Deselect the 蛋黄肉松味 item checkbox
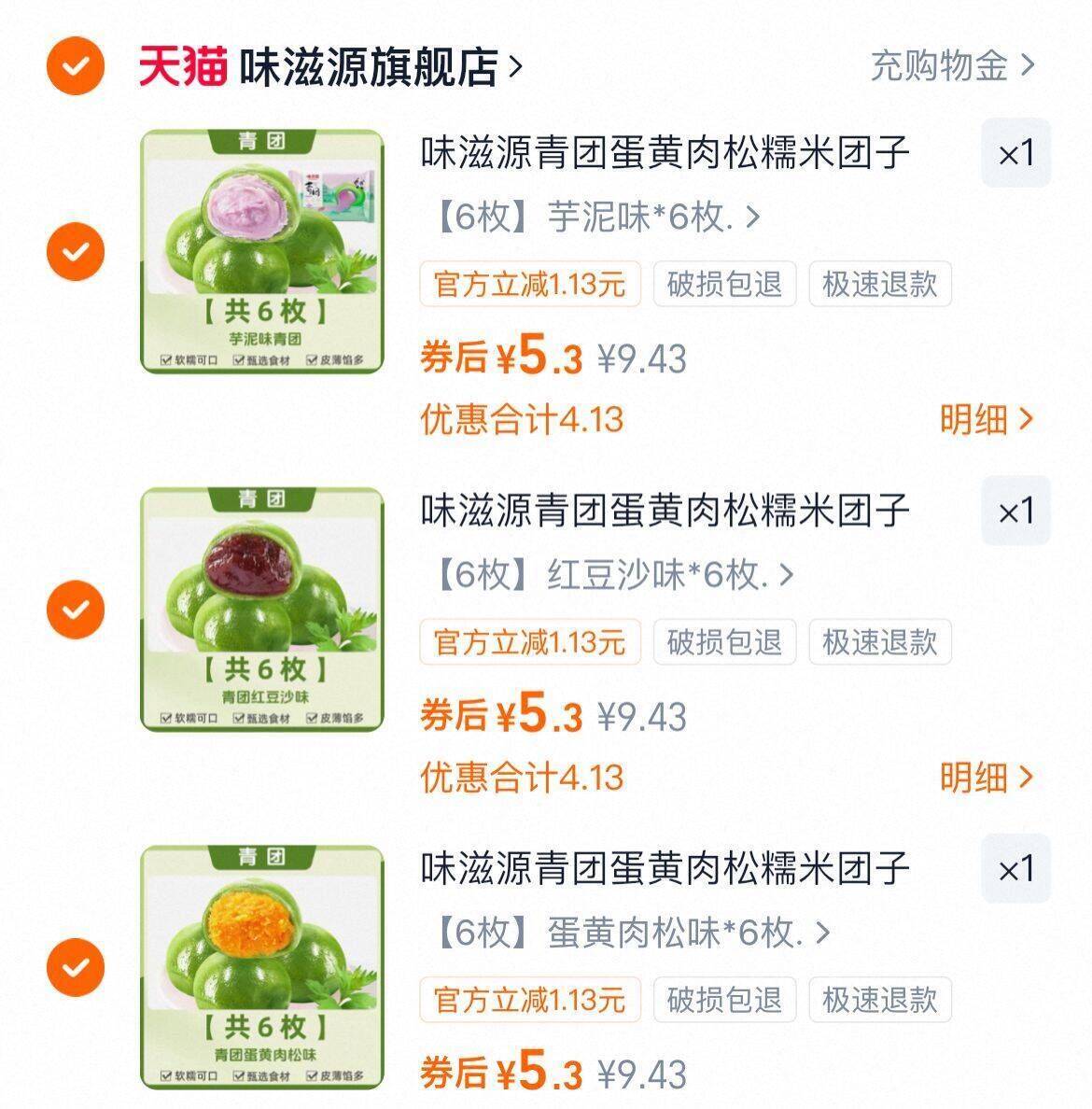 [x=76, y=967]
